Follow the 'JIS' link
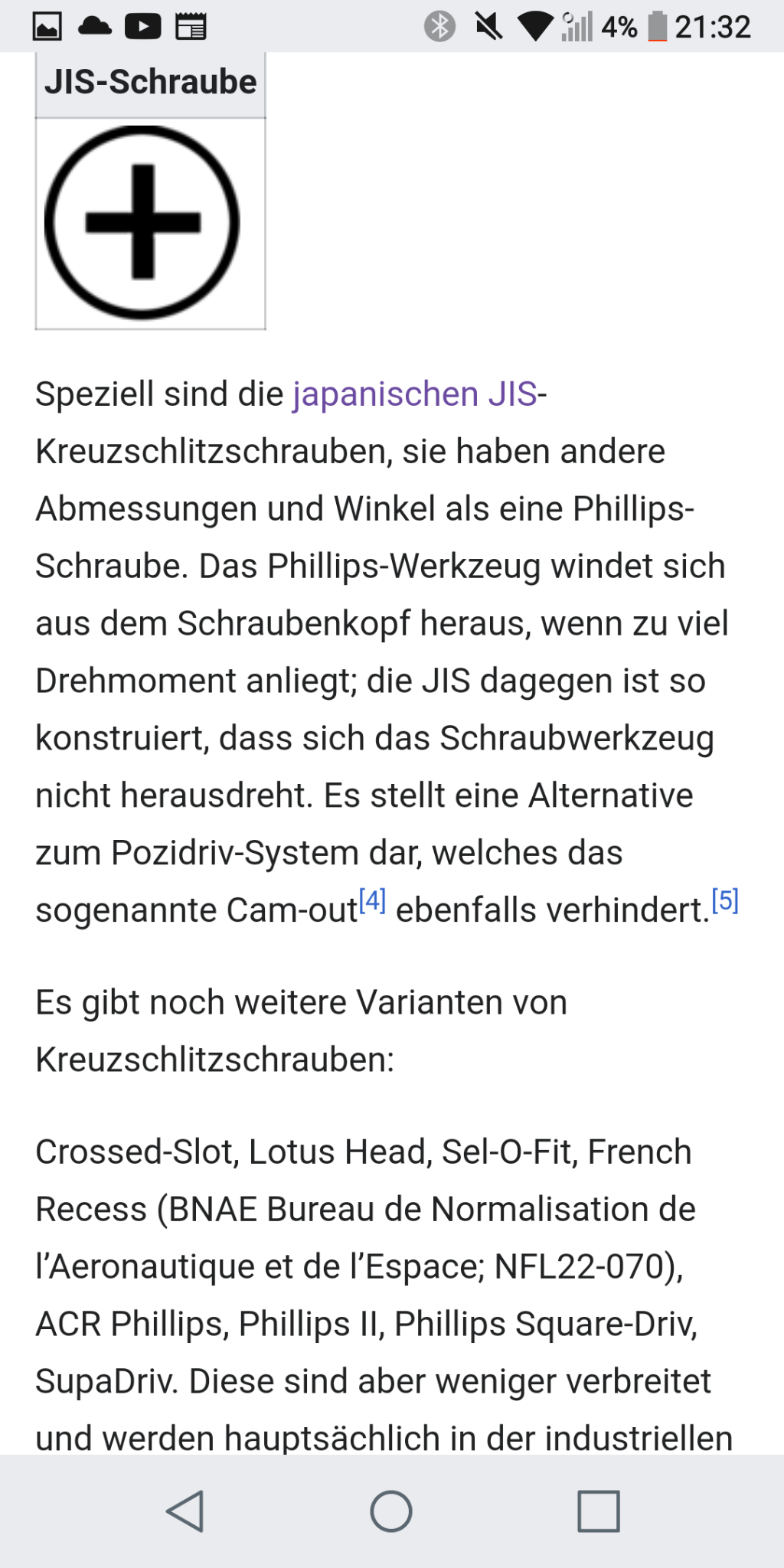This screenshot has width=784, height=1568. [x=513, y=394]
